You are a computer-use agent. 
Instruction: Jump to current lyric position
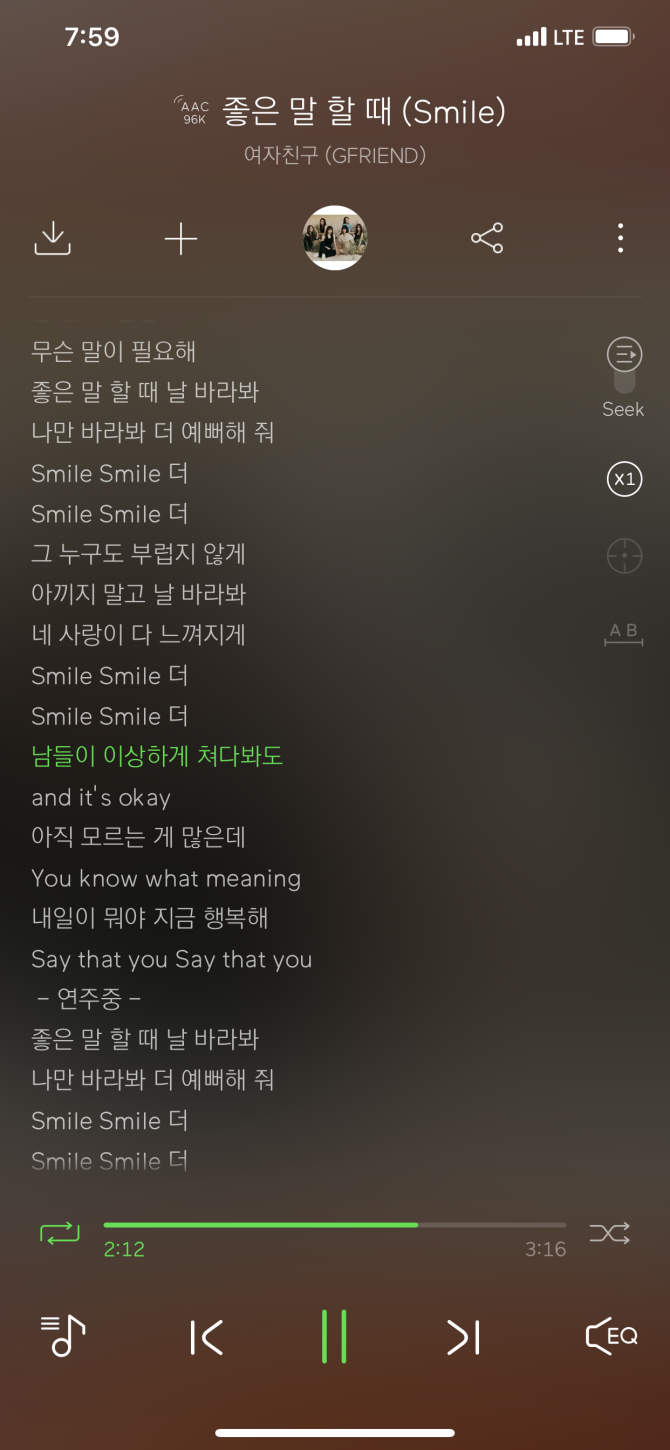pyautogui.click(x=624, y=555)
